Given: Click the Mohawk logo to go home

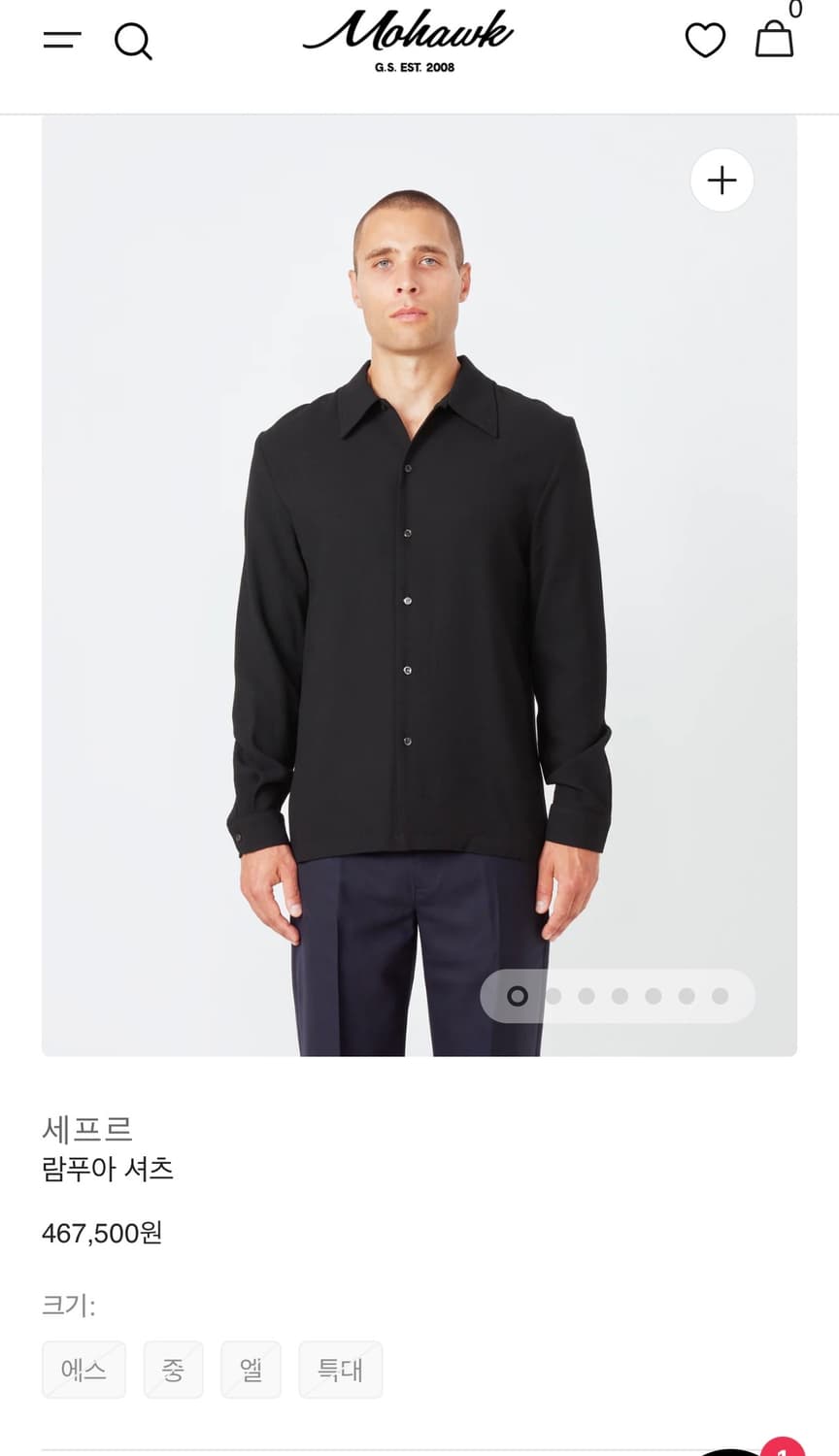Looking at the screenshot, I should point(419,37).
